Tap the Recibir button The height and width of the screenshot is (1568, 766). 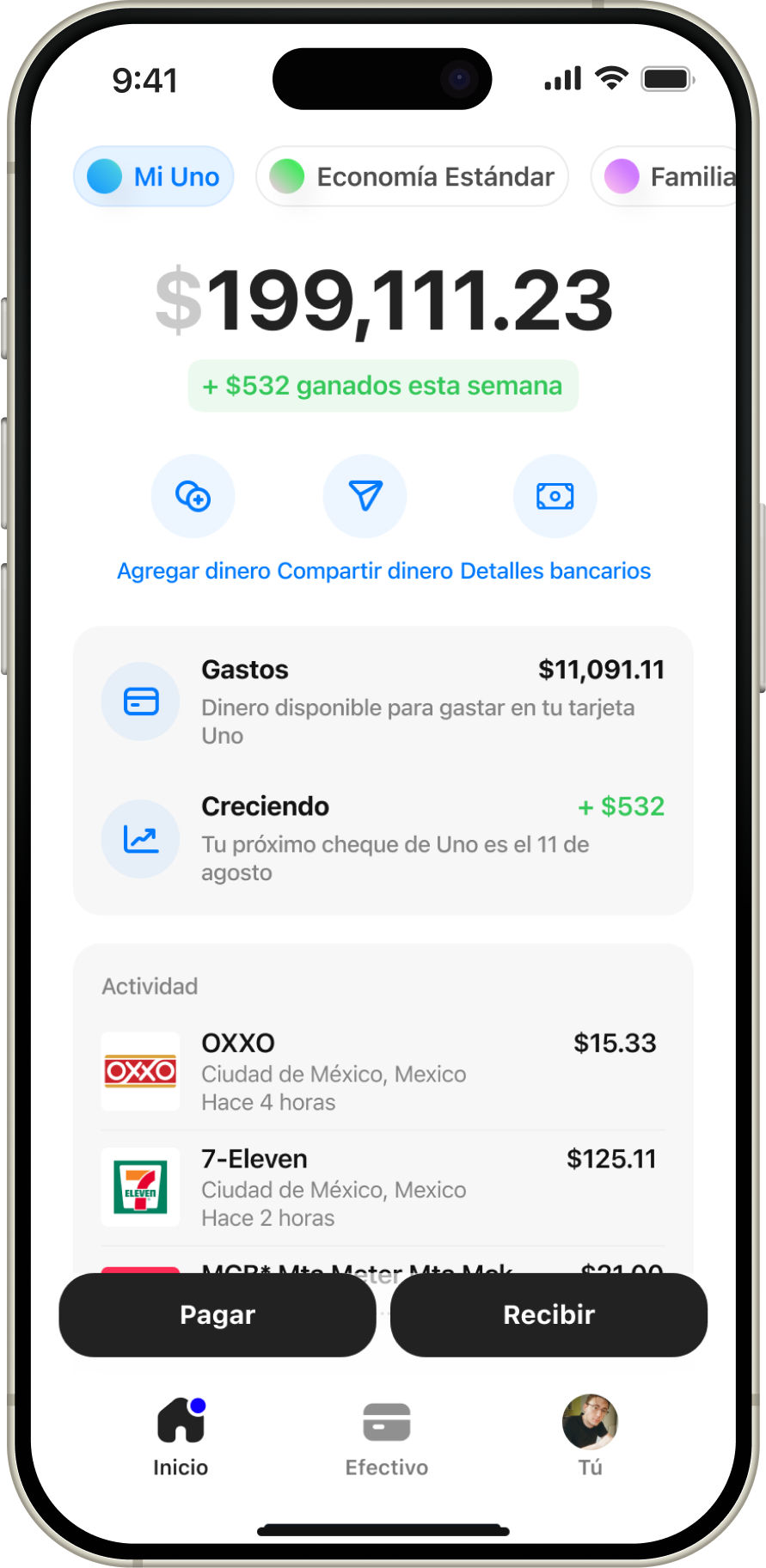click(x=548, y=1314)
